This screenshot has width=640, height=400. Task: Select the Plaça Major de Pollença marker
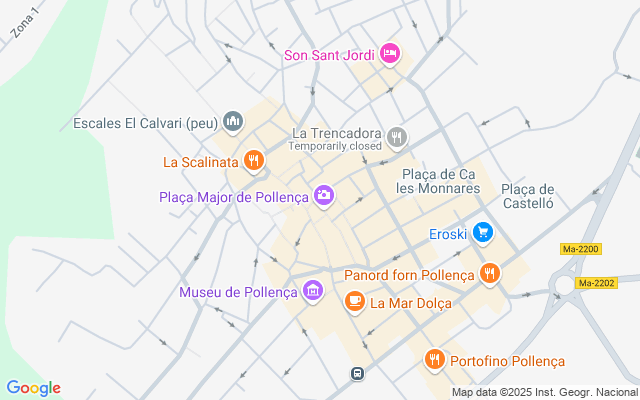tap(324, 196)
